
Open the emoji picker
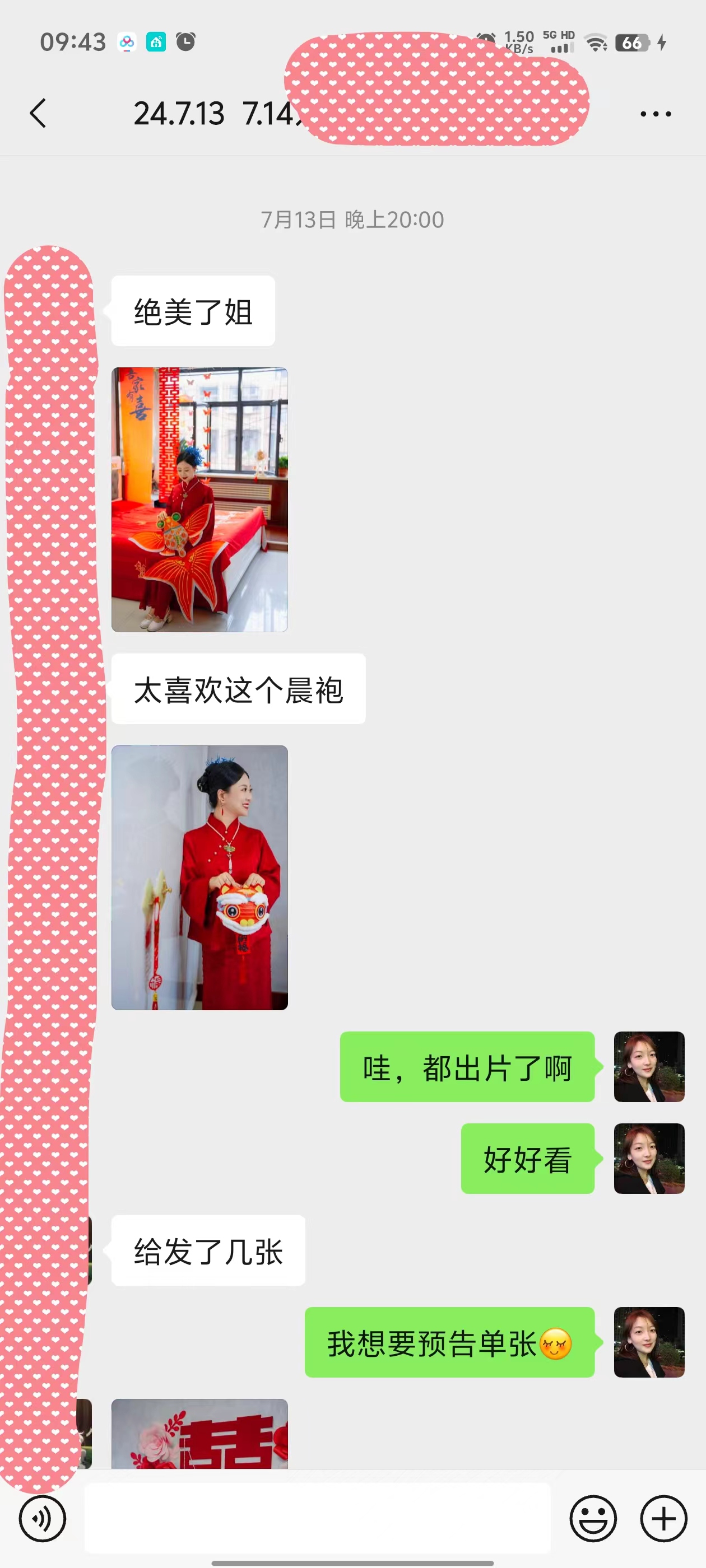pos(593,1518)
